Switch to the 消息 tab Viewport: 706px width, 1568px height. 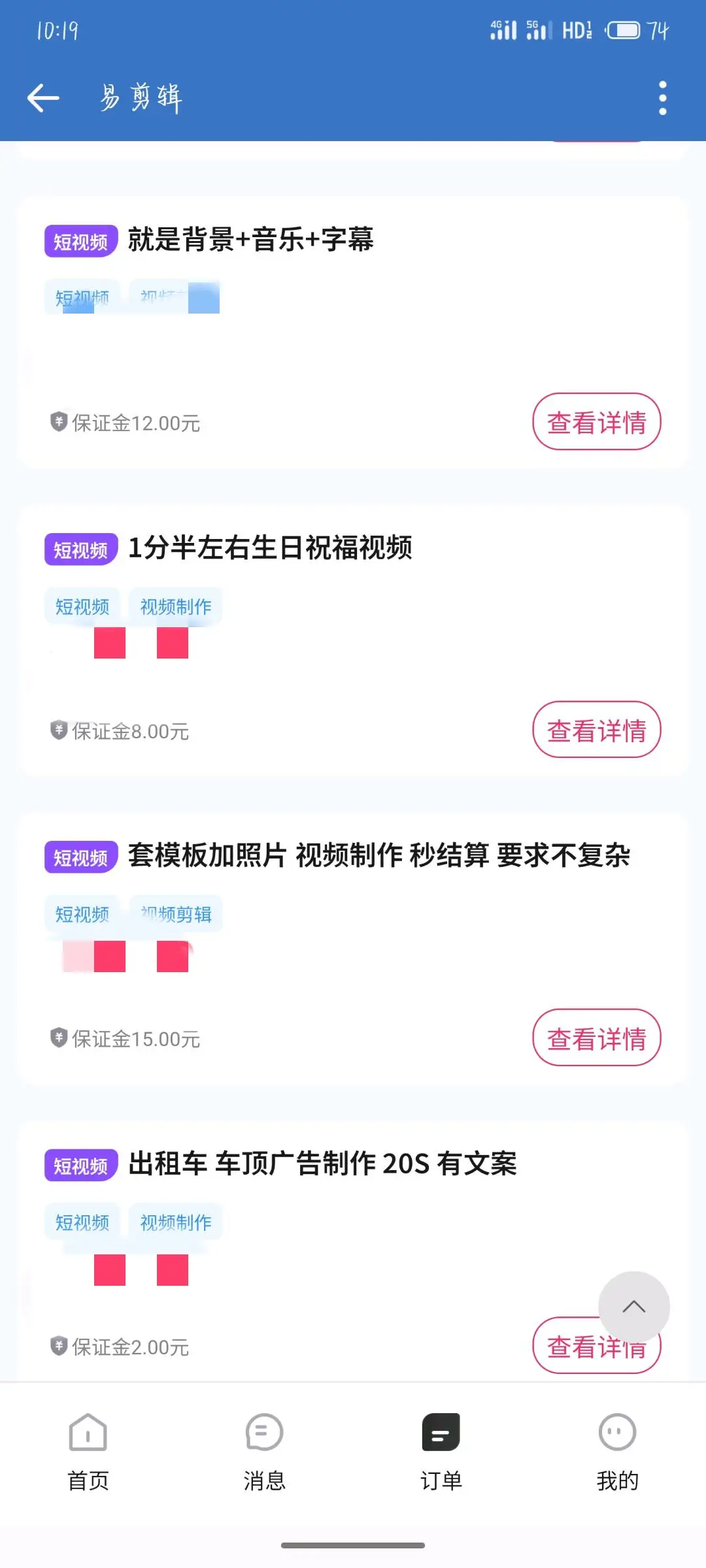(x=264, y=1452)
